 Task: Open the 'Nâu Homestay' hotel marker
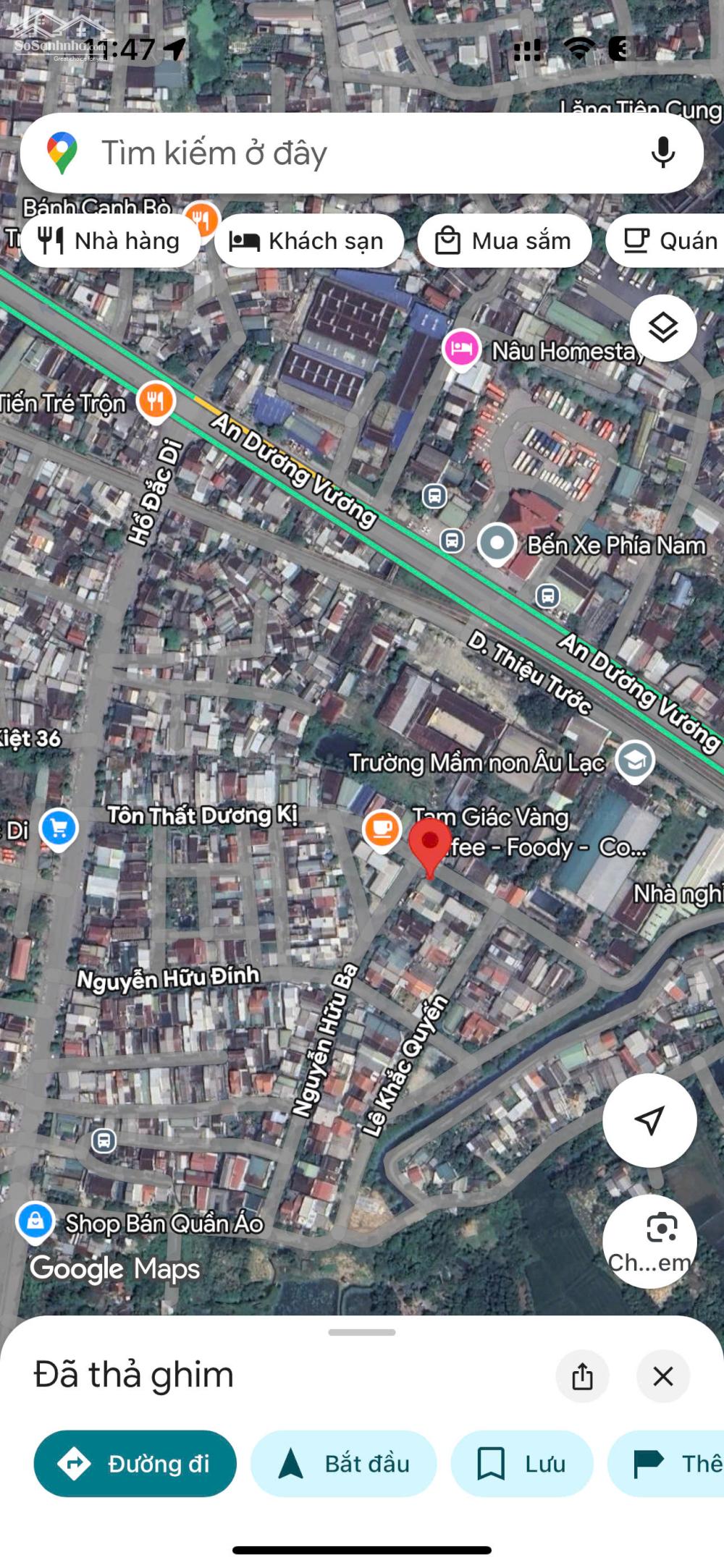(461, 349)
